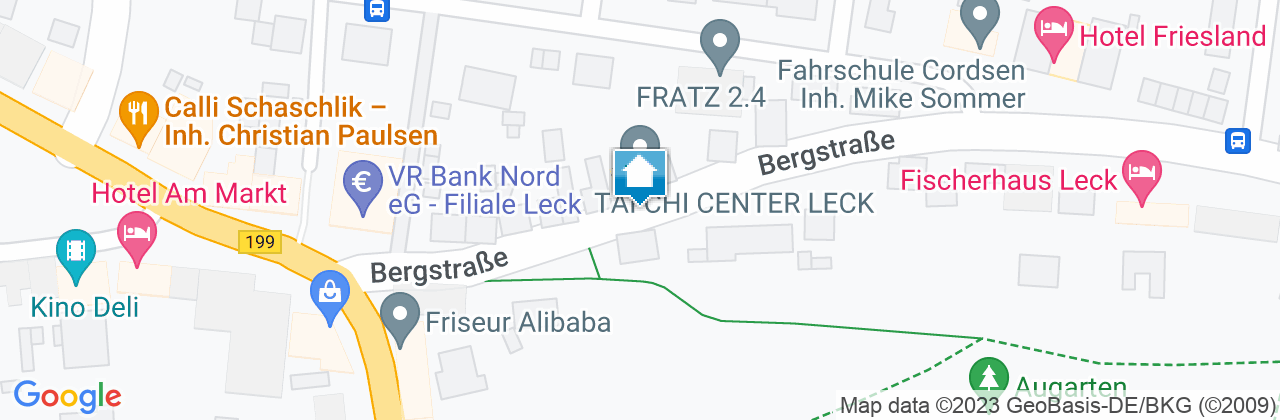Tap the shopping bag pin near road 199

329,296
